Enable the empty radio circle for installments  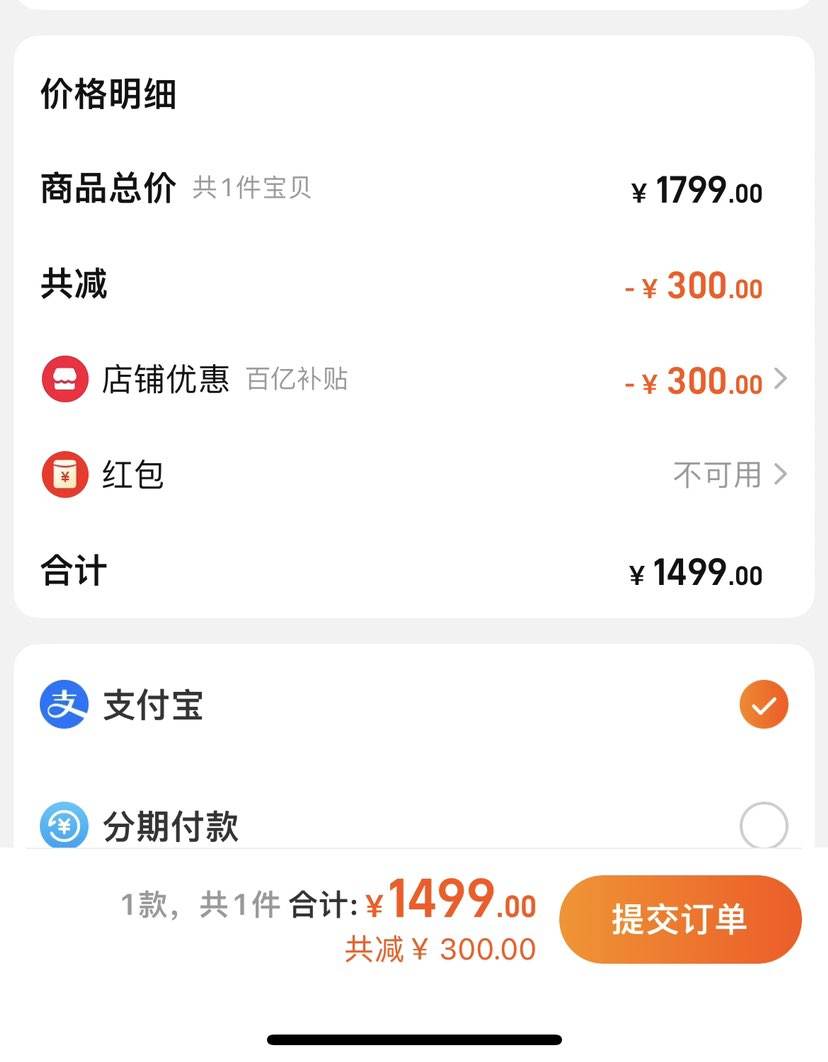(x=764, y=826)
